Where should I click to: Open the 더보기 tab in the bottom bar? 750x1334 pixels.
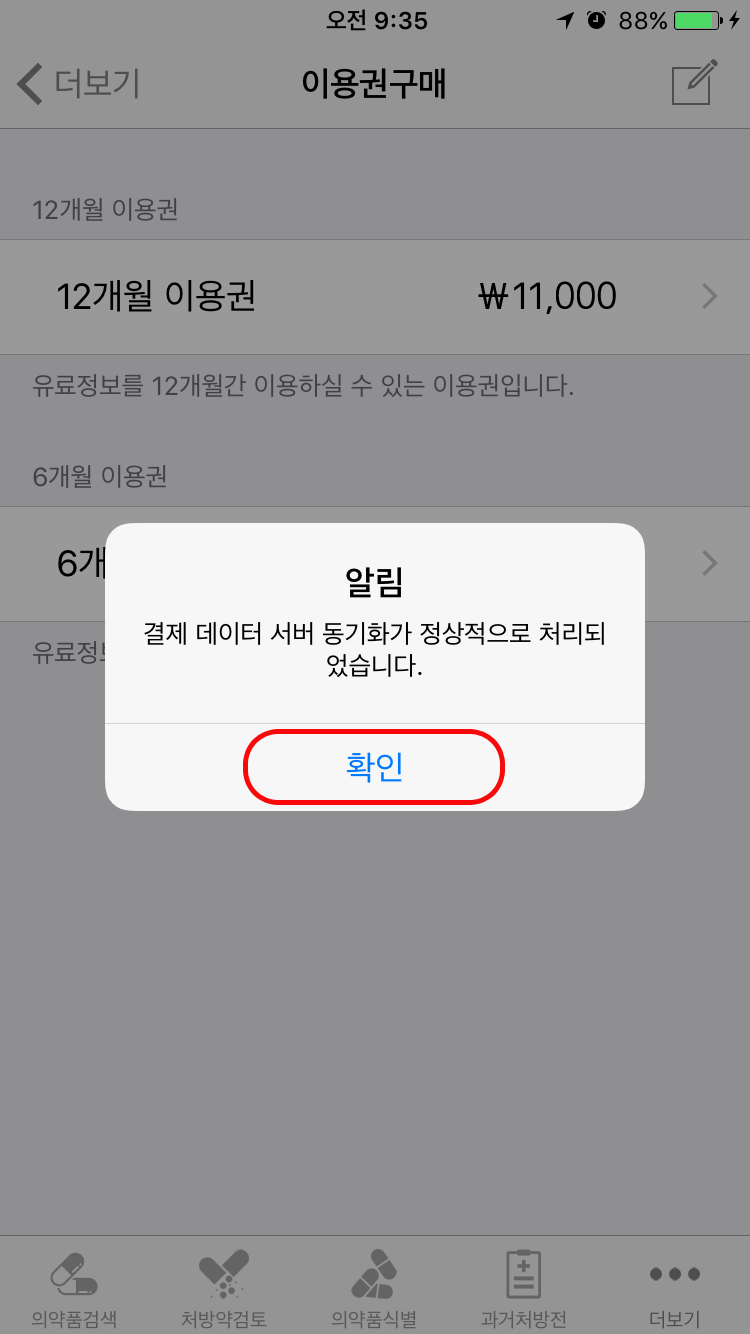[674, 1286]
